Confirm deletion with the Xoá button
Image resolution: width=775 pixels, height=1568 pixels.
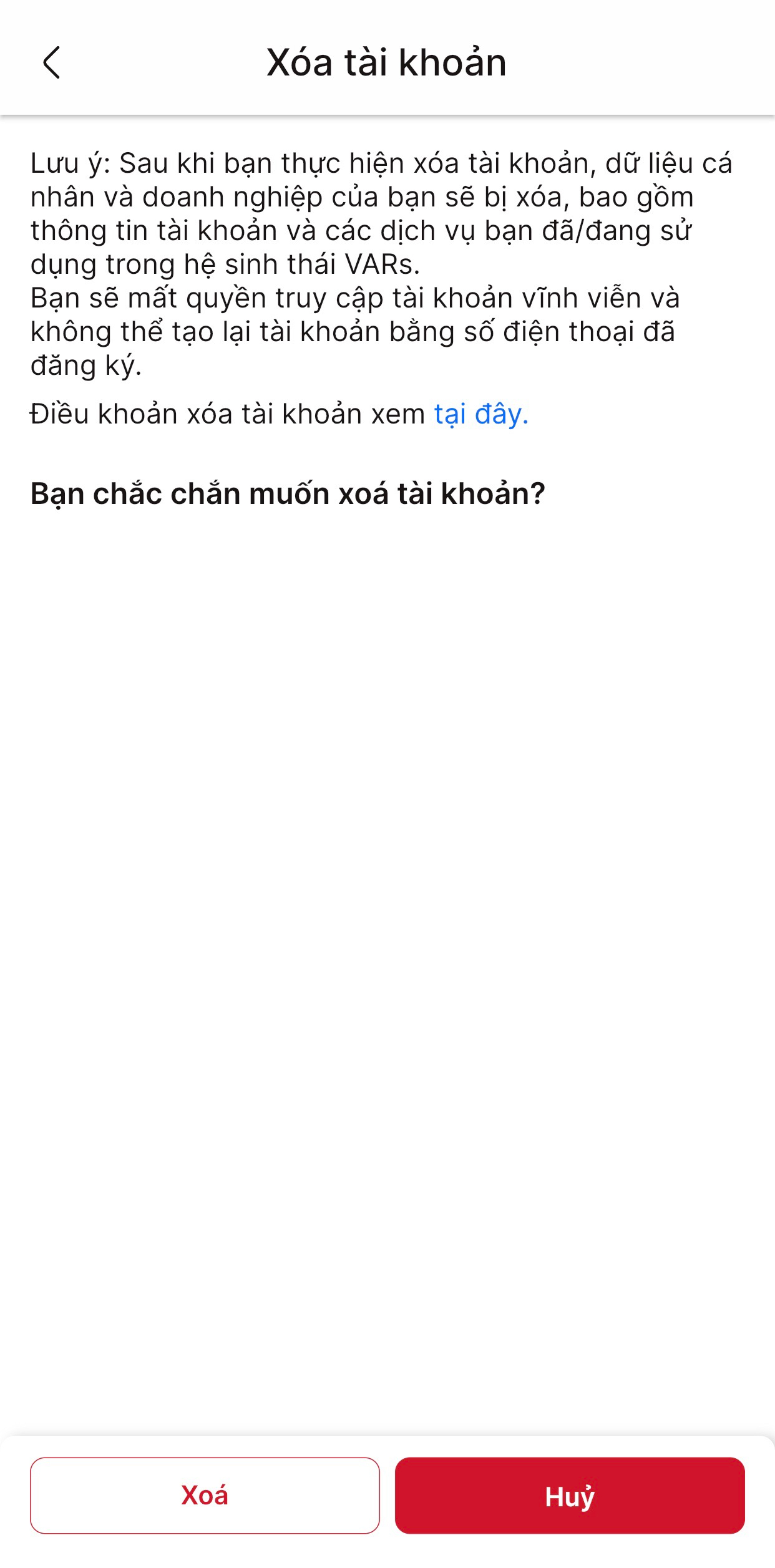click(x=205, y=1495)
